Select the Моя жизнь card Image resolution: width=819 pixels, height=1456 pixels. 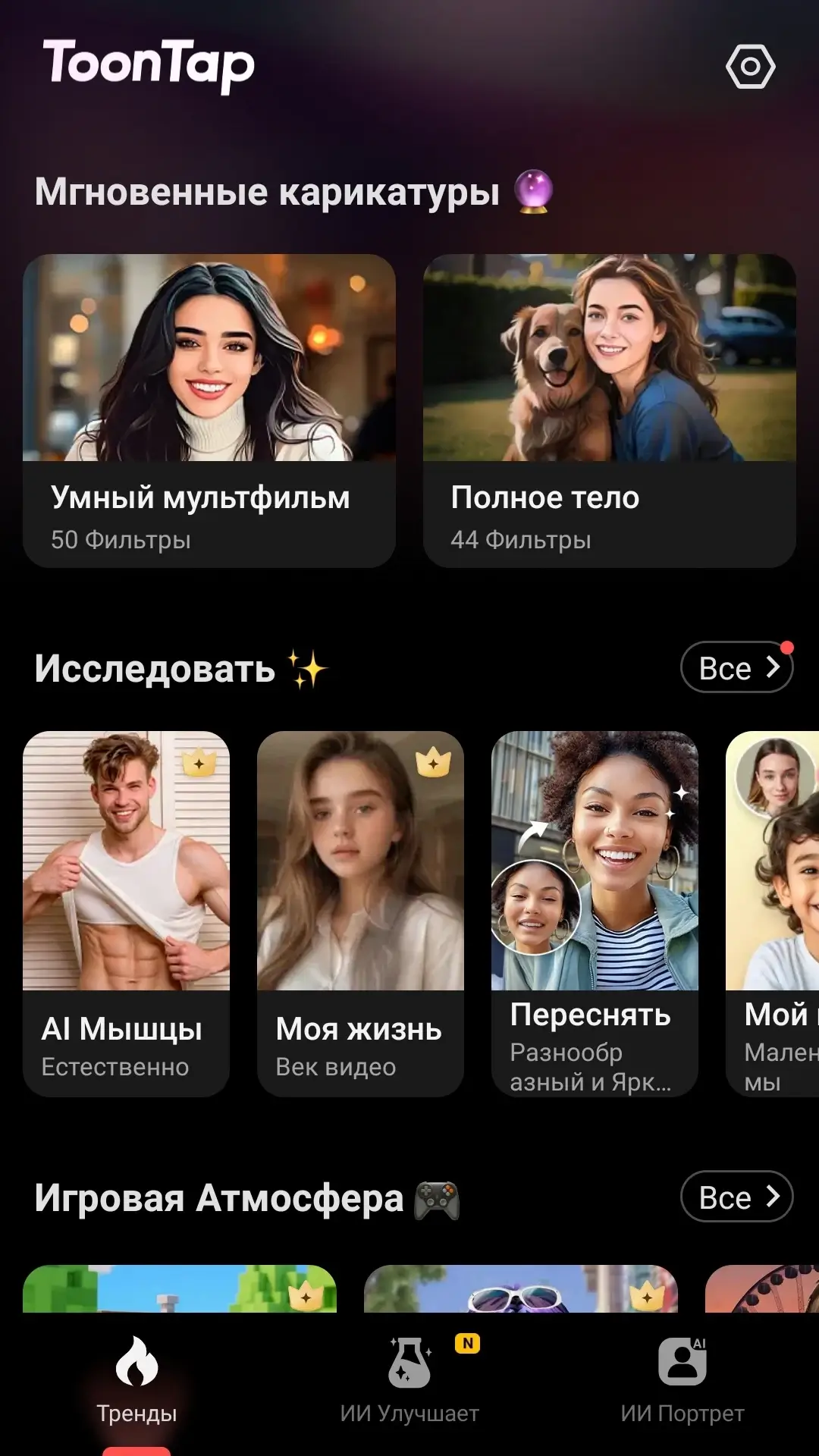click(360, 914)
